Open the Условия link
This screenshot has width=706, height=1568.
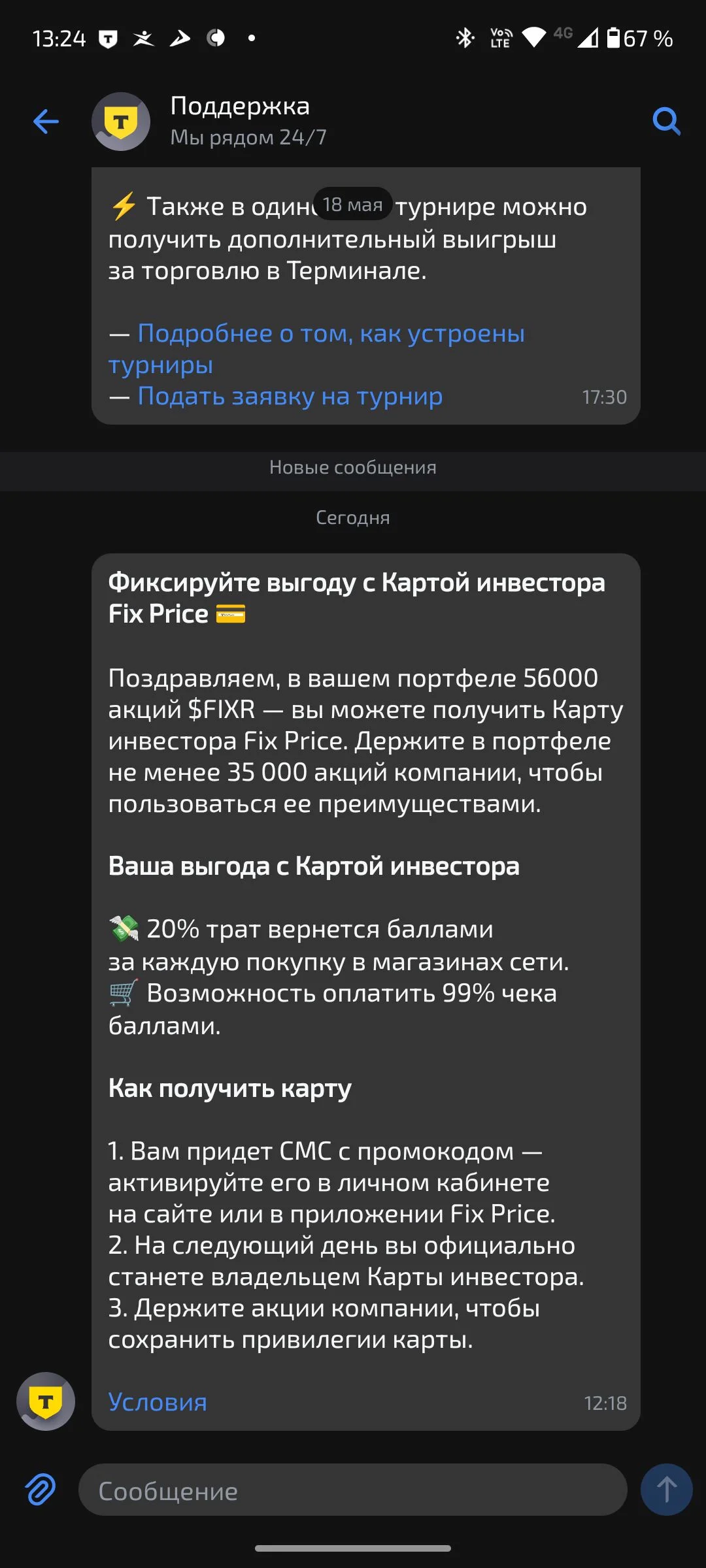point(158,1402)
